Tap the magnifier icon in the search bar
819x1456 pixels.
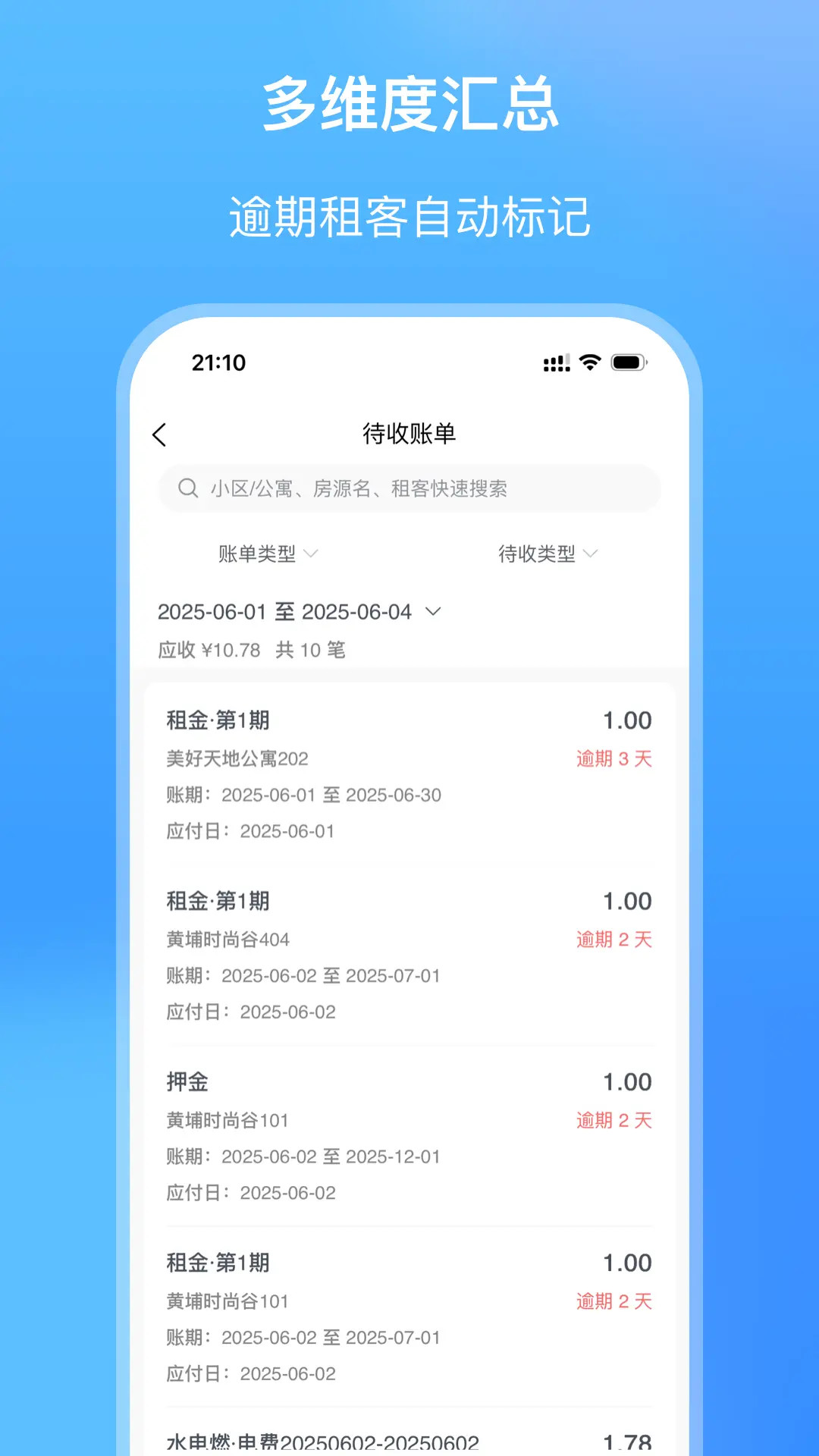187,488
